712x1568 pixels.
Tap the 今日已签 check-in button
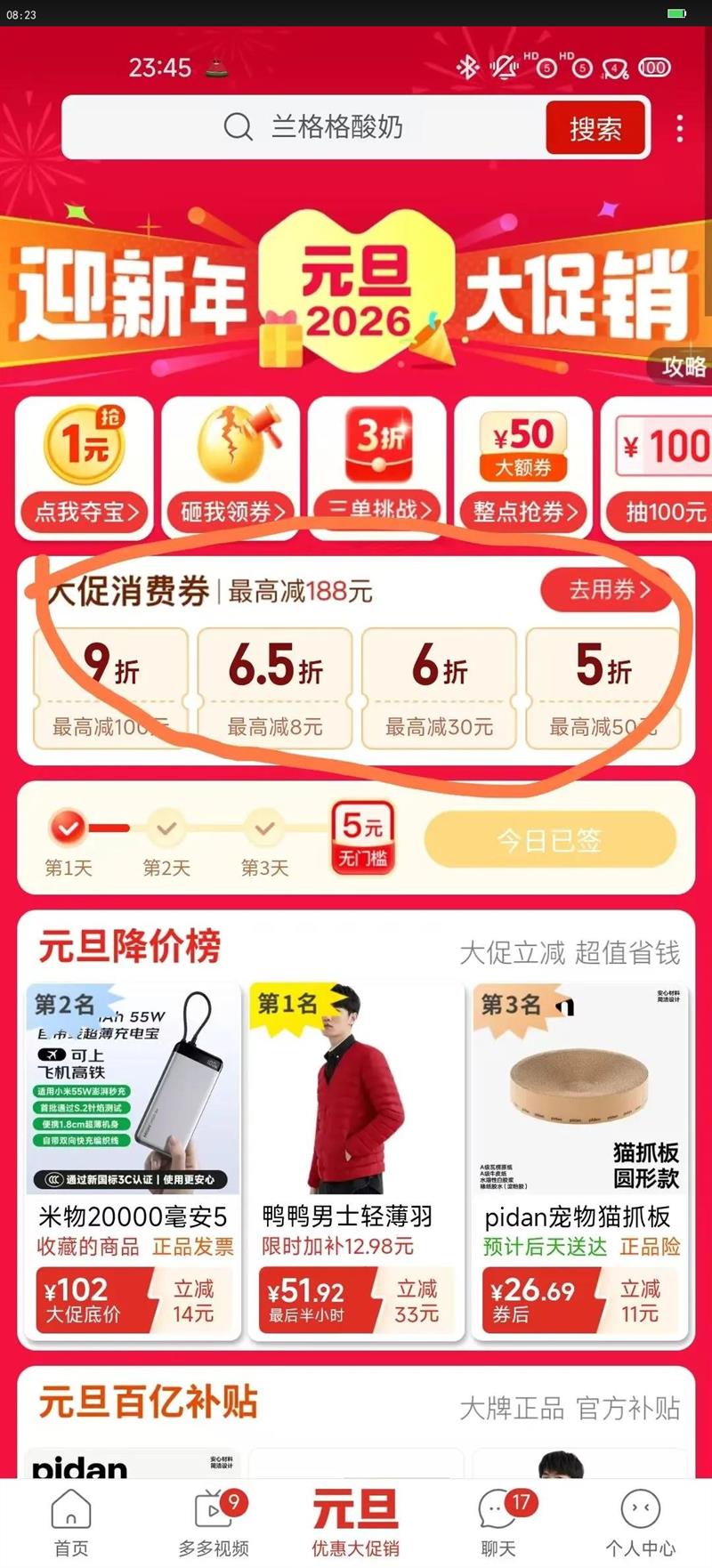[550, 837]
